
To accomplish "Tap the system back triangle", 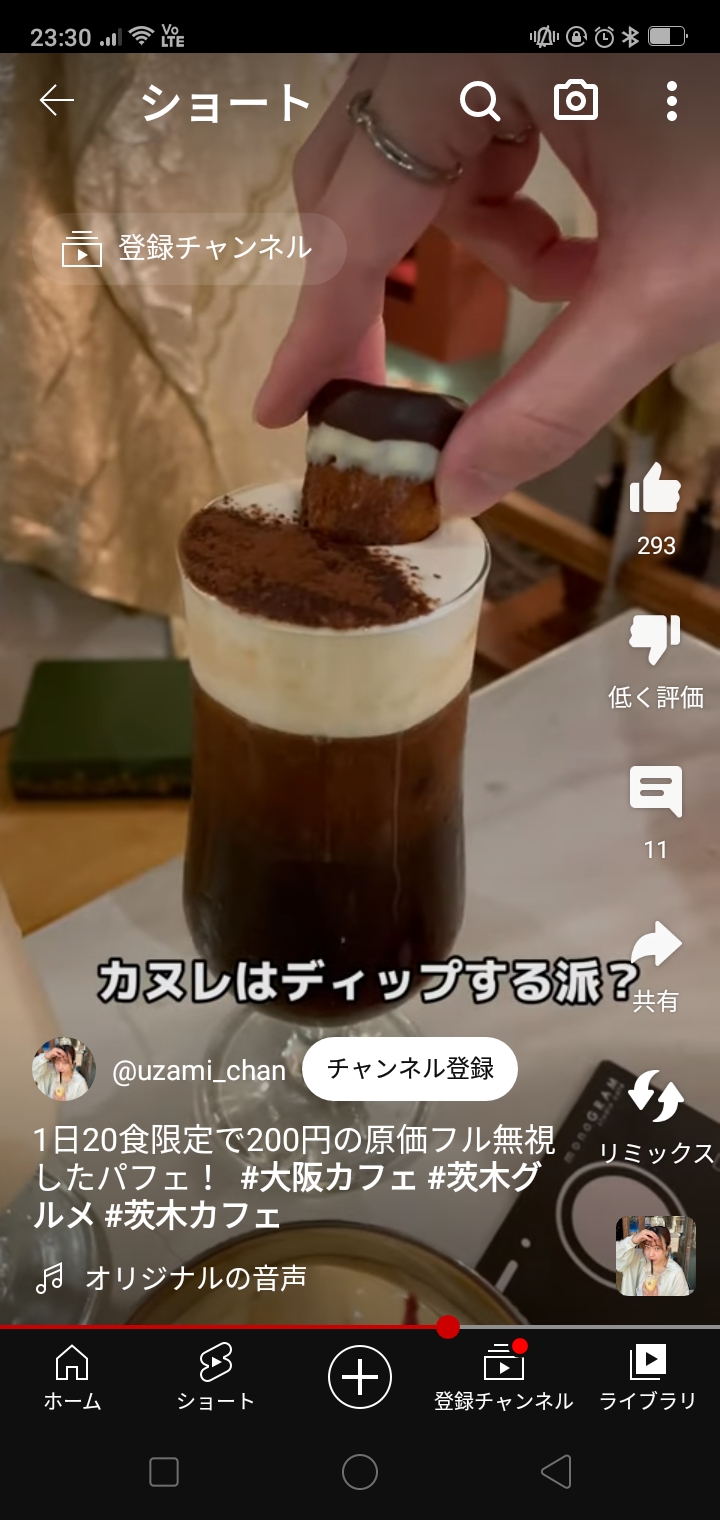I will pos(556,1471).
